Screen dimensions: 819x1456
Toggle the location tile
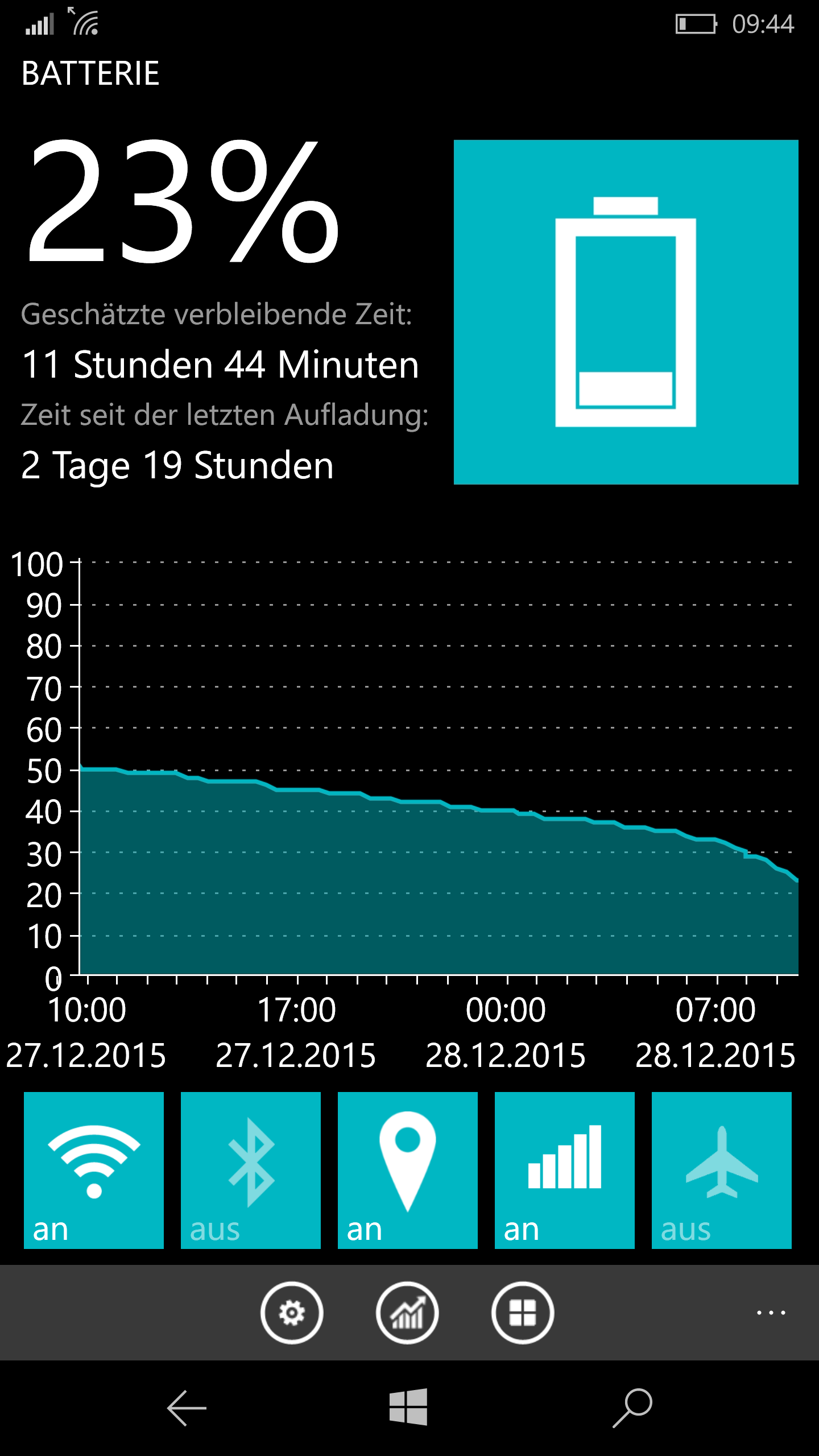(x=408, y=1170)
